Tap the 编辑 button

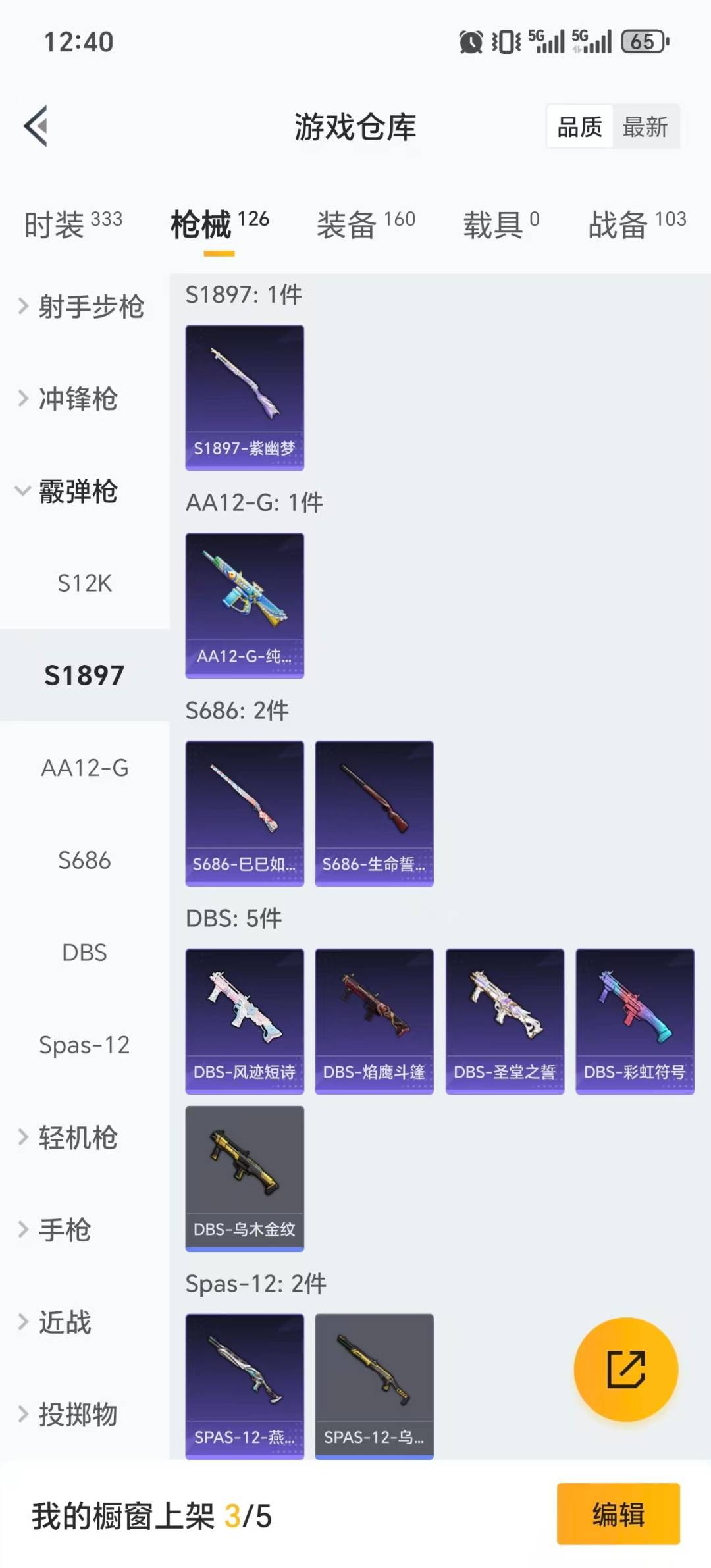point(618,1513)
